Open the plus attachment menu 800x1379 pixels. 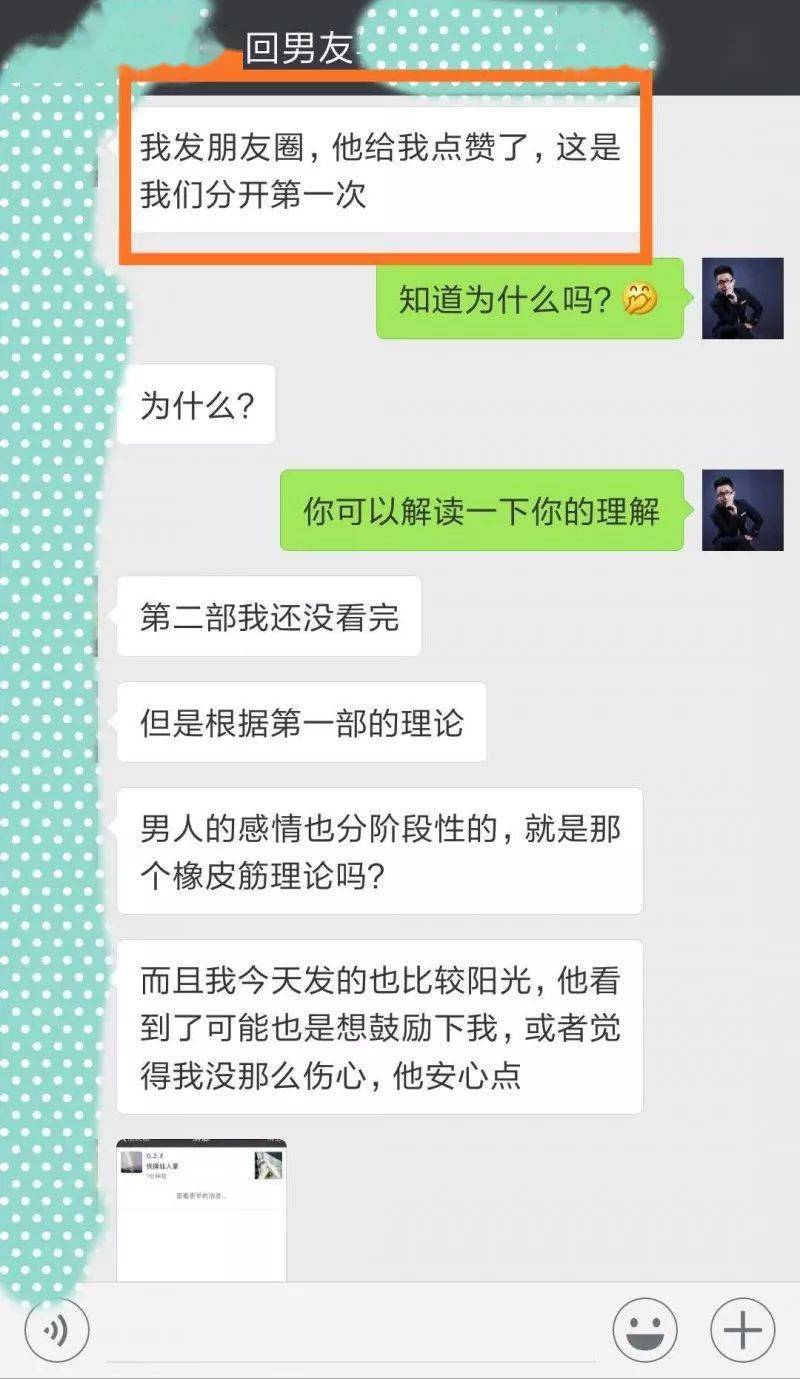[x=743, y=1330]
